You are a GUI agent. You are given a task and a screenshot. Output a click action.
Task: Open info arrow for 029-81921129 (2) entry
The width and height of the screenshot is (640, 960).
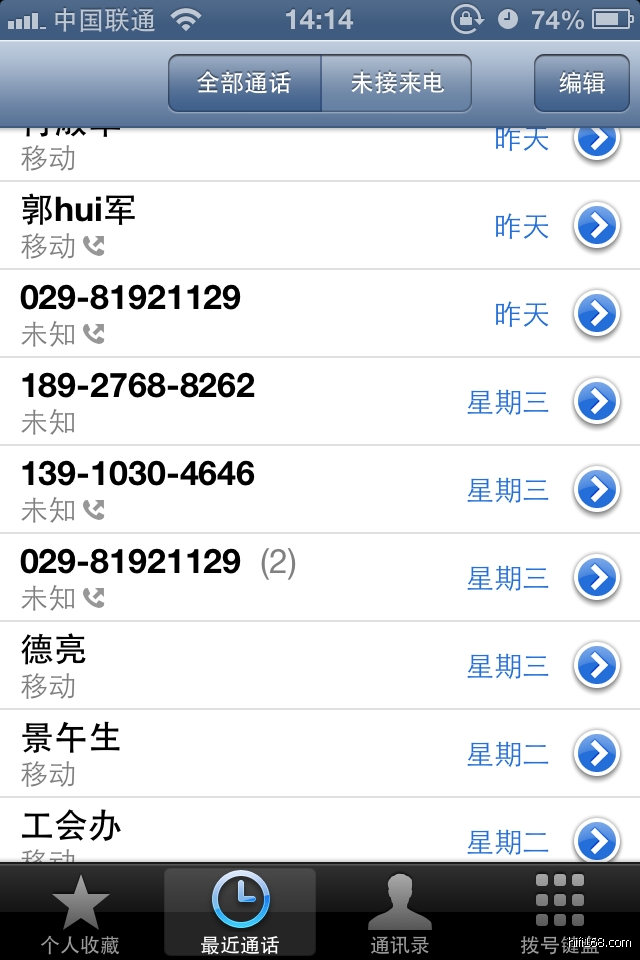(596, 578)
